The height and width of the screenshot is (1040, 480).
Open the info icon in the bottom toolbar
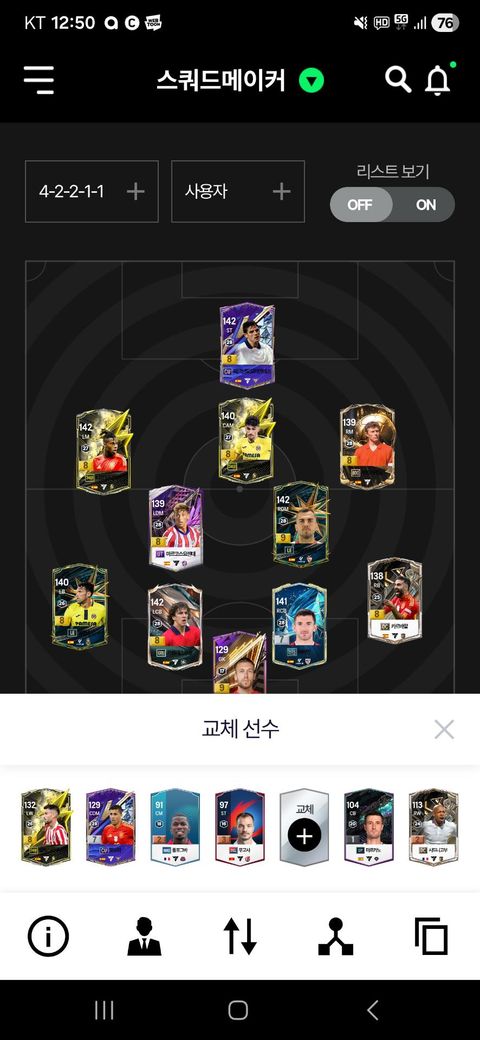pos(48,937)
